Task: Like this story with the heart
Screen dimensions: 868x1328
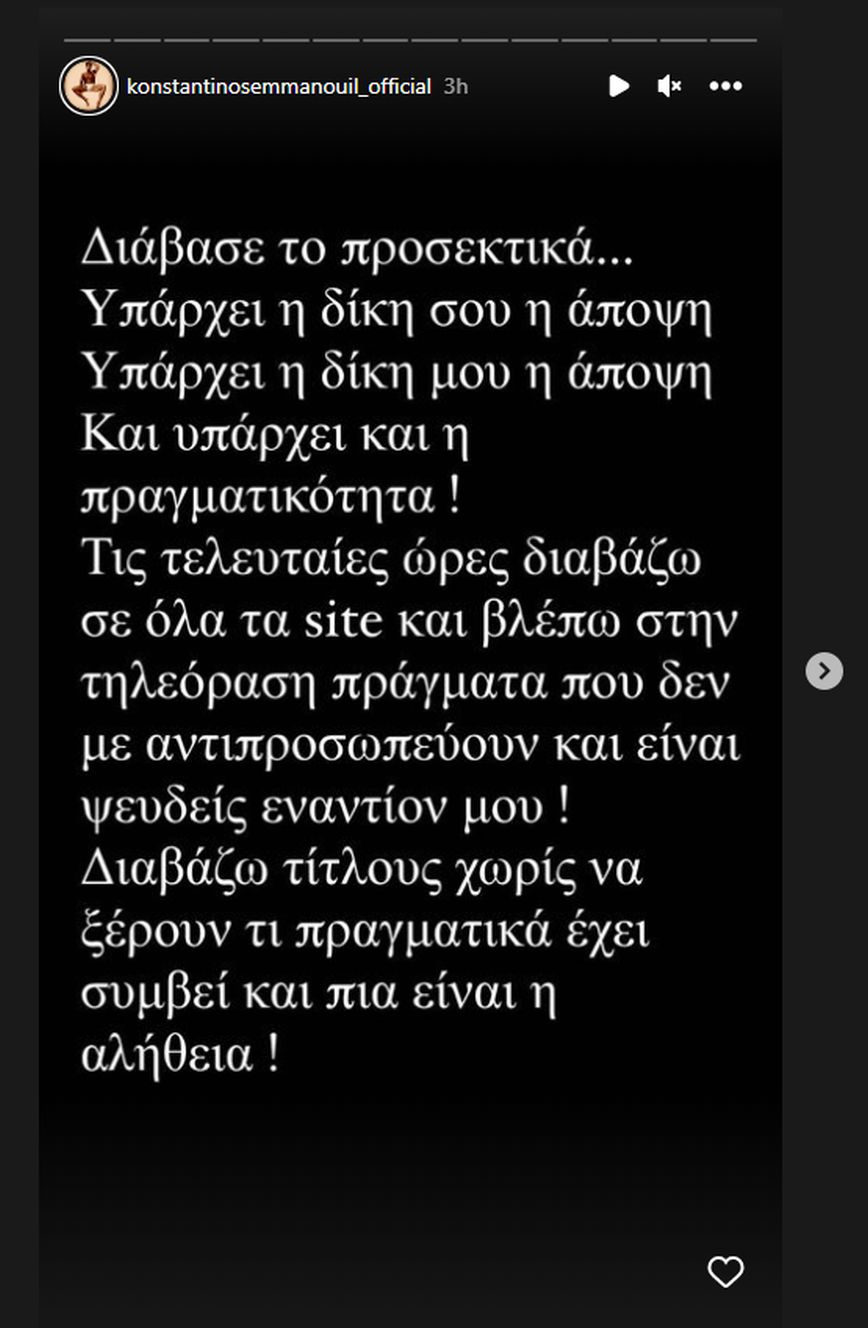Action: [x=725, y=1271]
